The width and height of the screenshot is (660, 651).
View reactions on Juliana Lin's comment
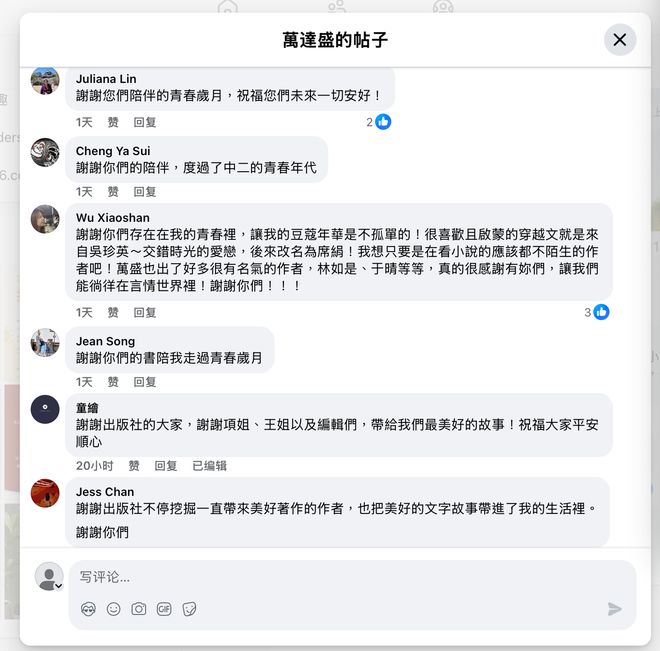(x=378, y=122)
